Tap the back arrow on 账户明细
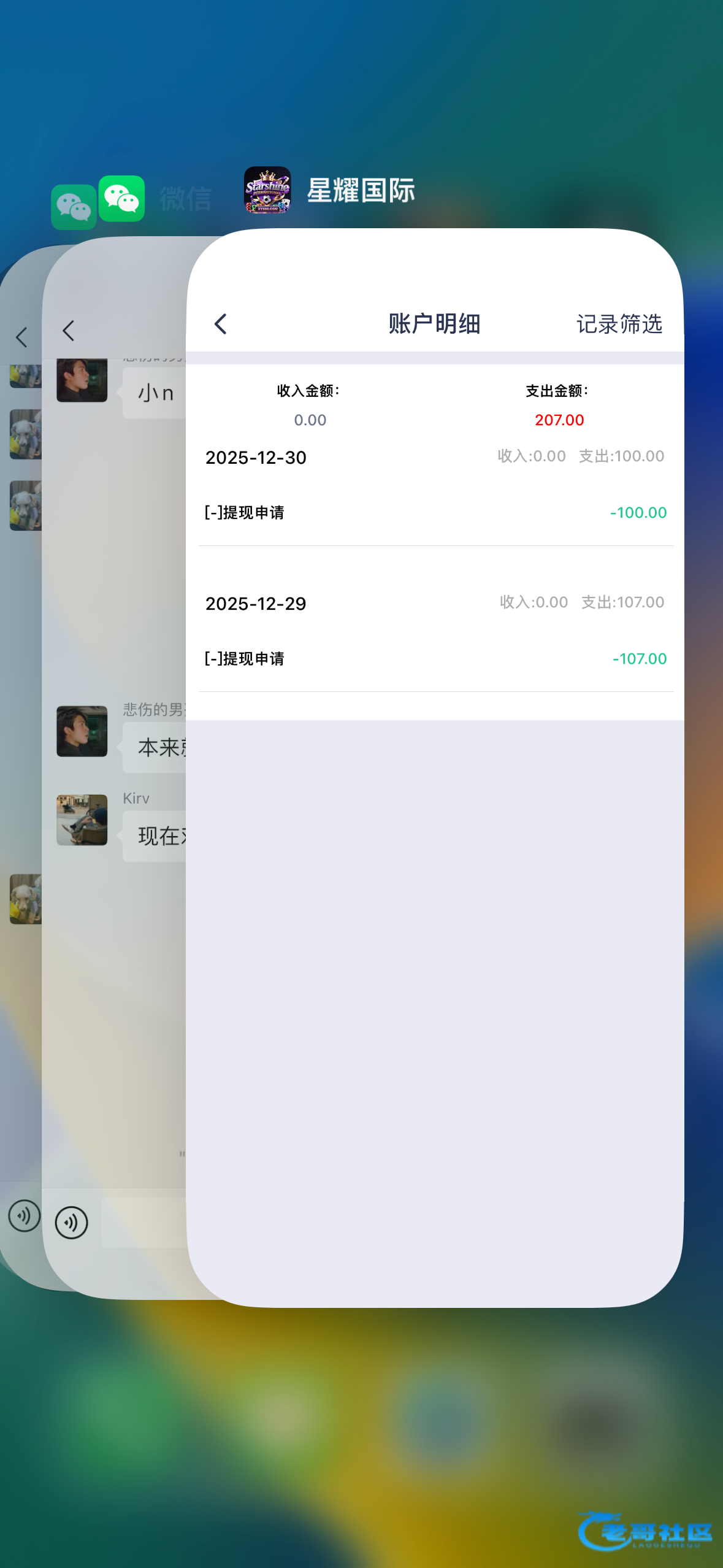 221,324
